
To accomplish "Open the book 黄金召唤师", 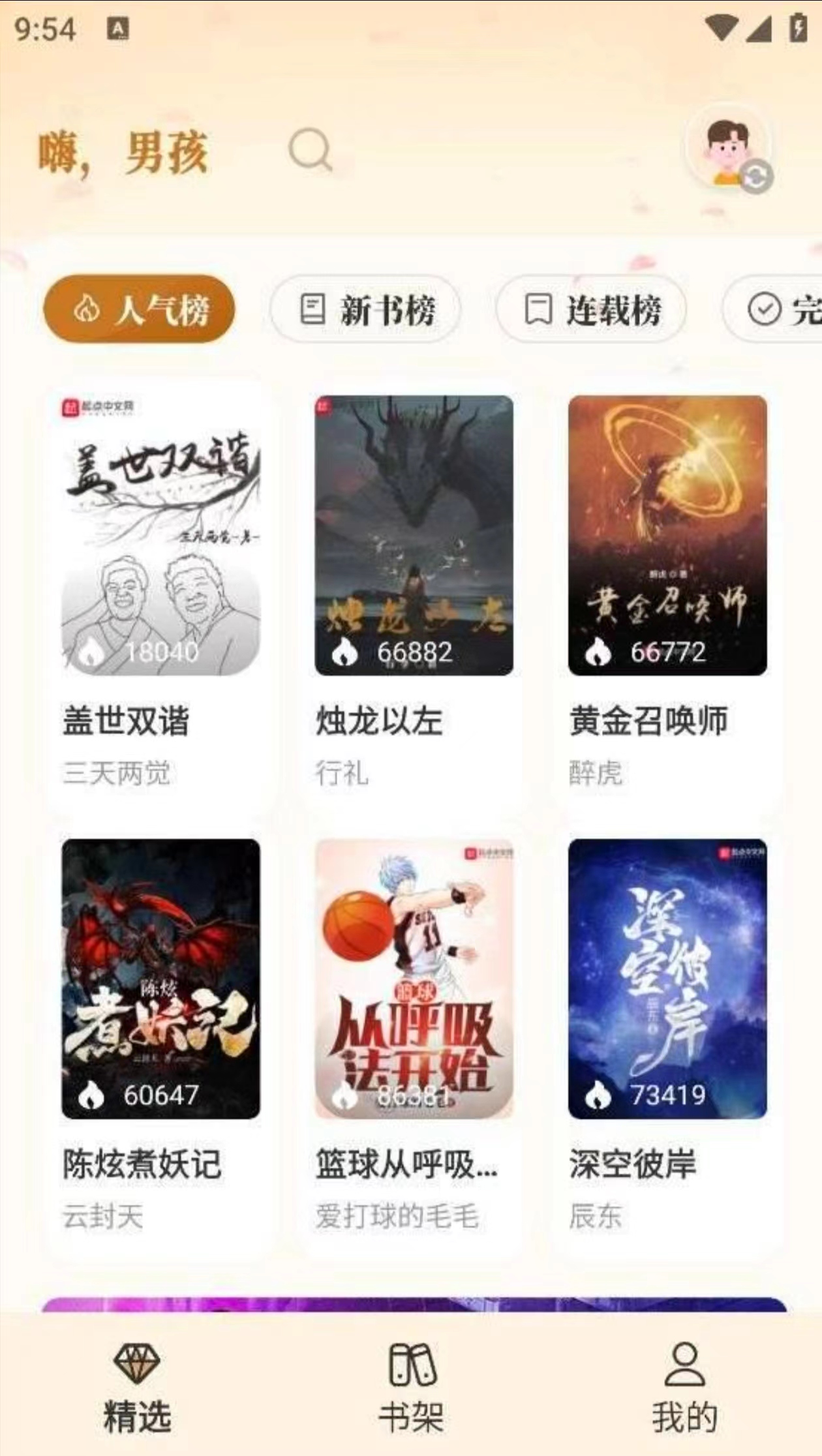I will [667, 535].
